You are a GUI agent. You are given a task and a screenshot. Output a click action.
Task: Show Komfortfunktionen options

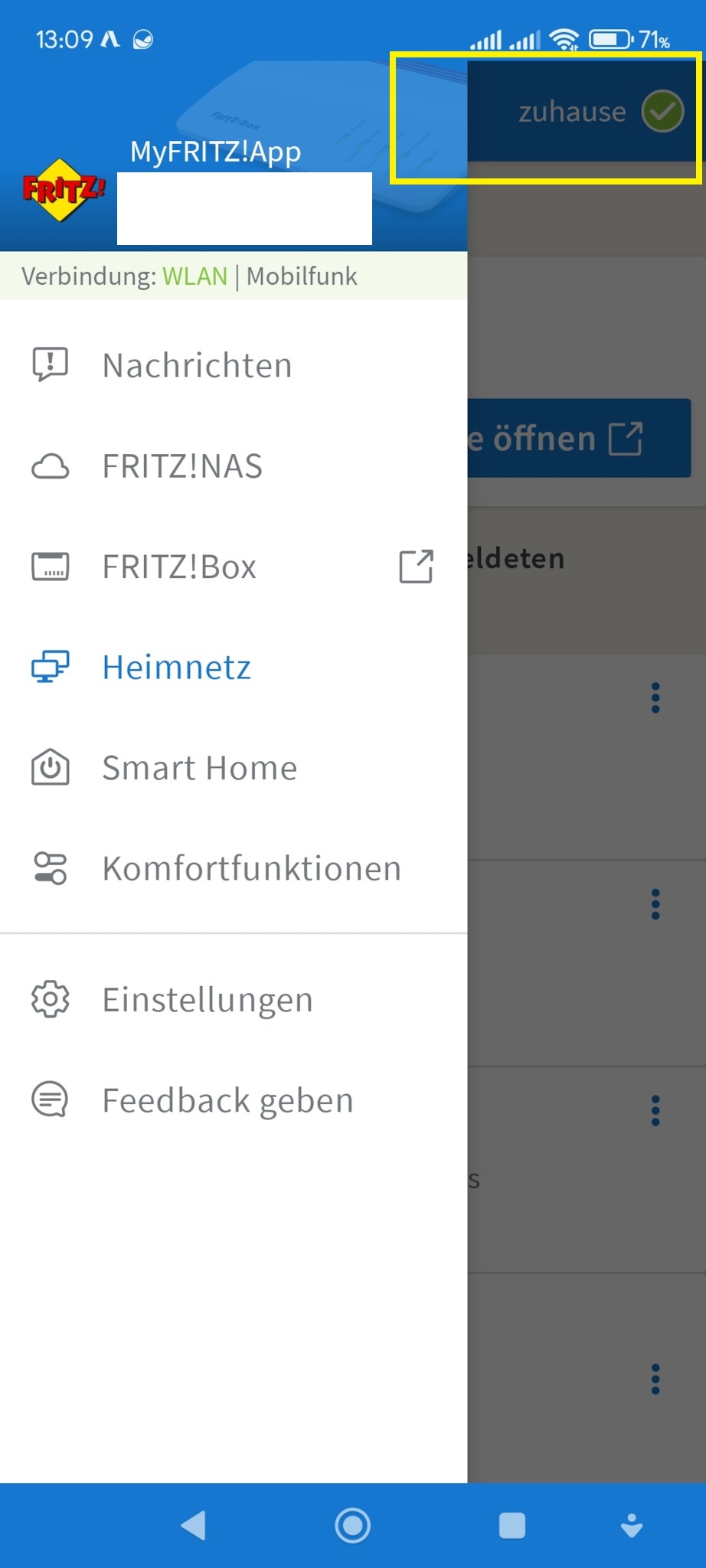pos(251,869)
